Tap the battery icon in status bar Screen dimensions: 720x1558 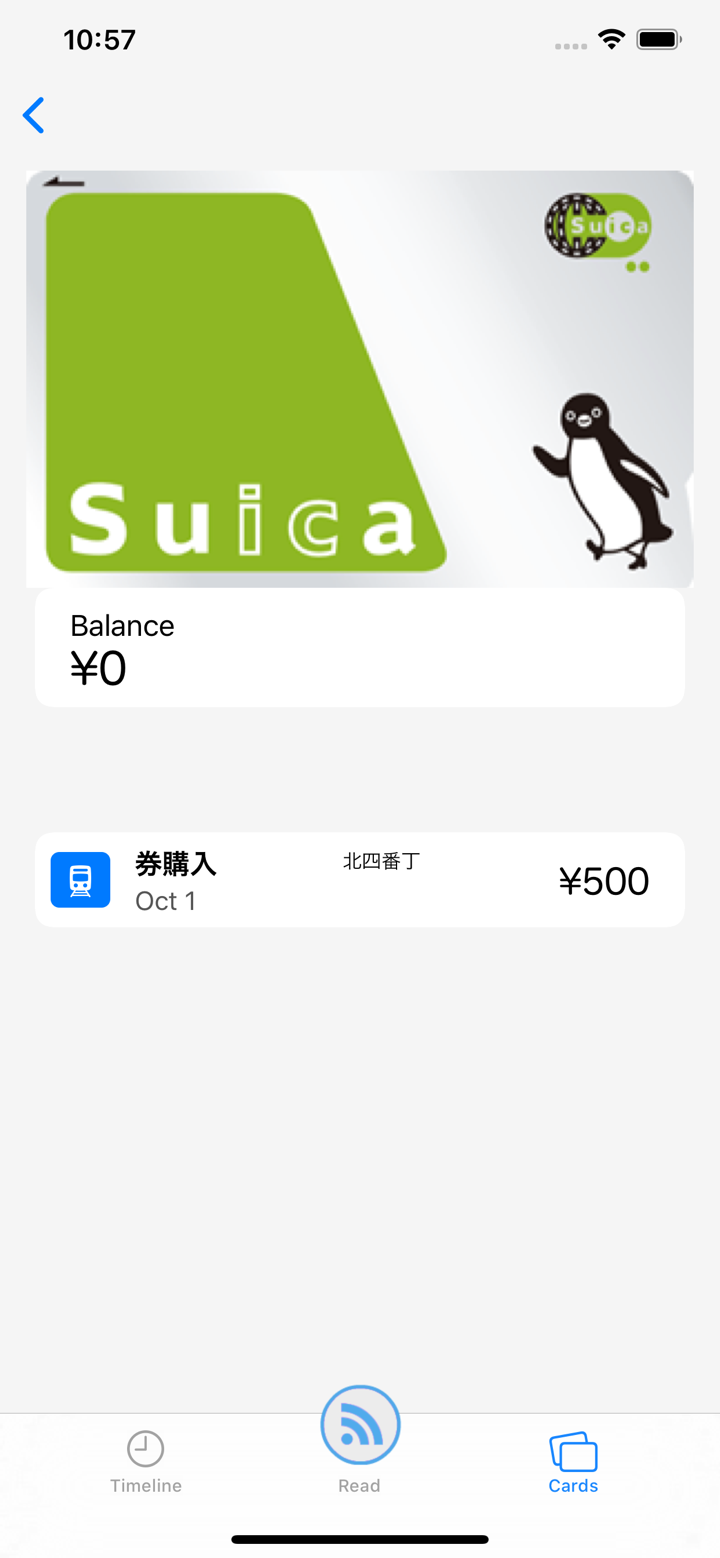pyautogui.click(x=655, y=40)
